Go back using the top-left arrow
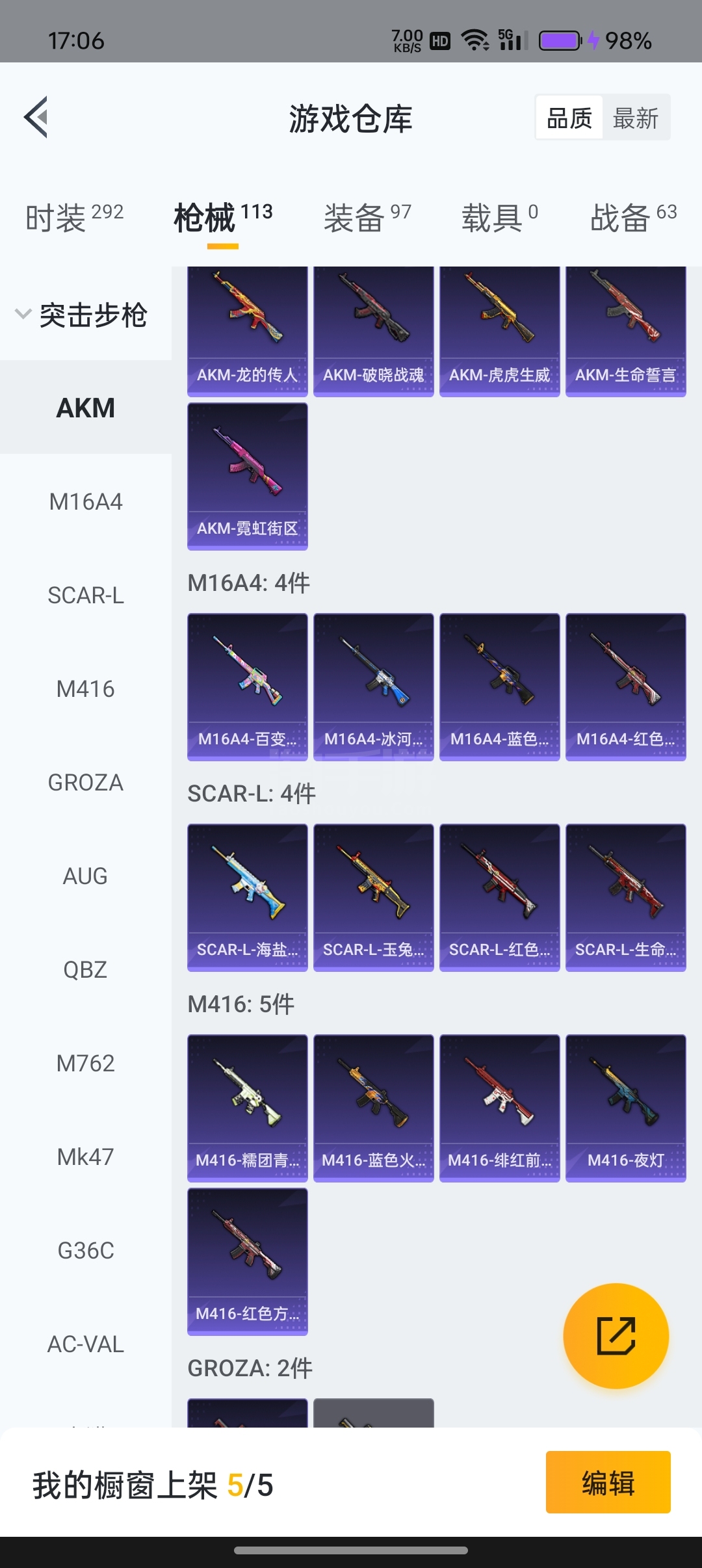The width and height of the screenshot is (702, 1568). 36,117
